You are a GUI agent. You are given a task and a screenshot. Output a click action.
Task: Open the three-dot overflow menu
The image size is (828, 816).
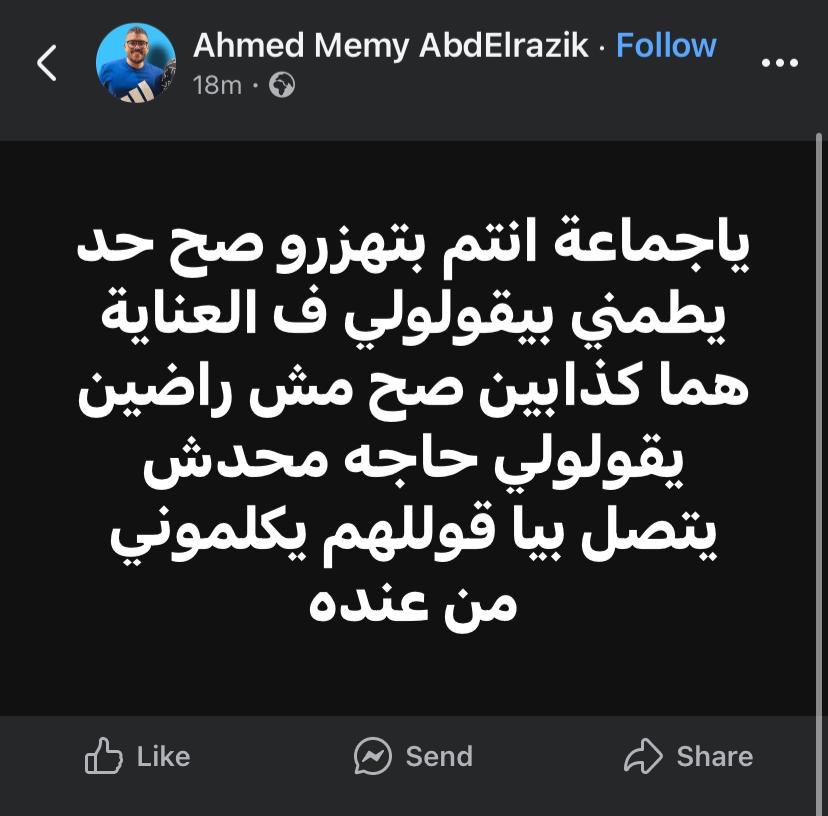coord(779,63)
